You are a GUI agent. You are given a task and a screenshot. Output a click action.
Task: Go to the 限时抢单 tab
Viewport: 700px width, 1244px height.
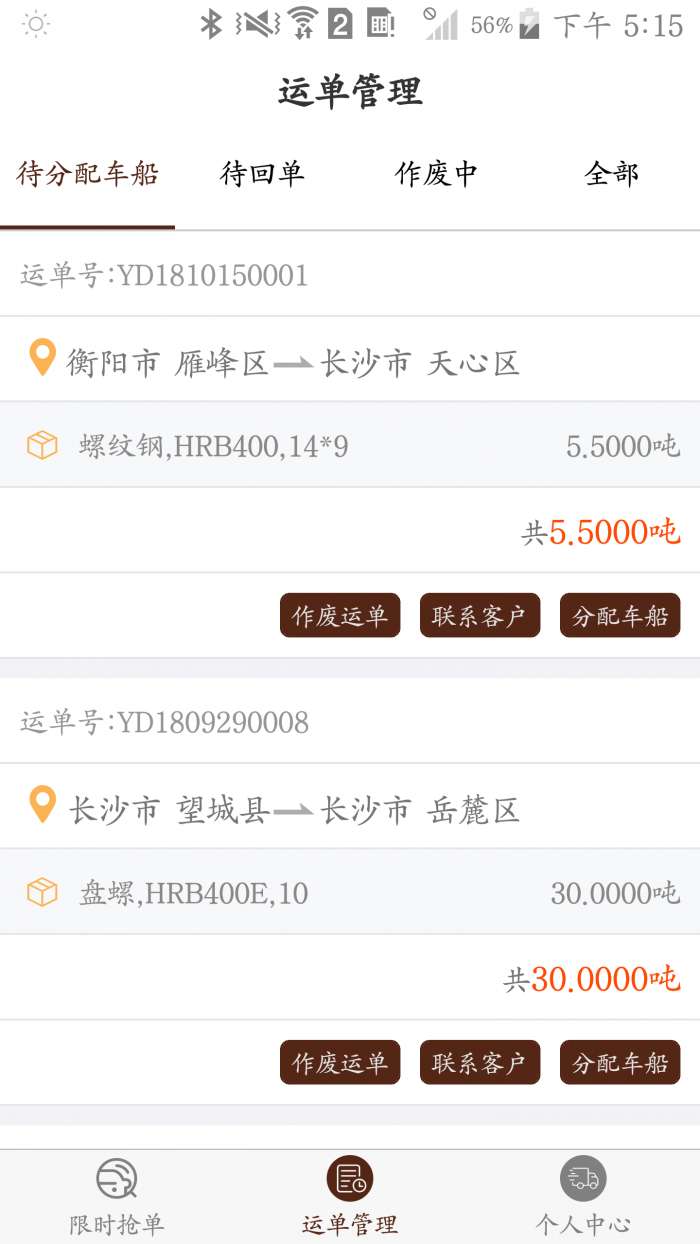pos(117,1198)
